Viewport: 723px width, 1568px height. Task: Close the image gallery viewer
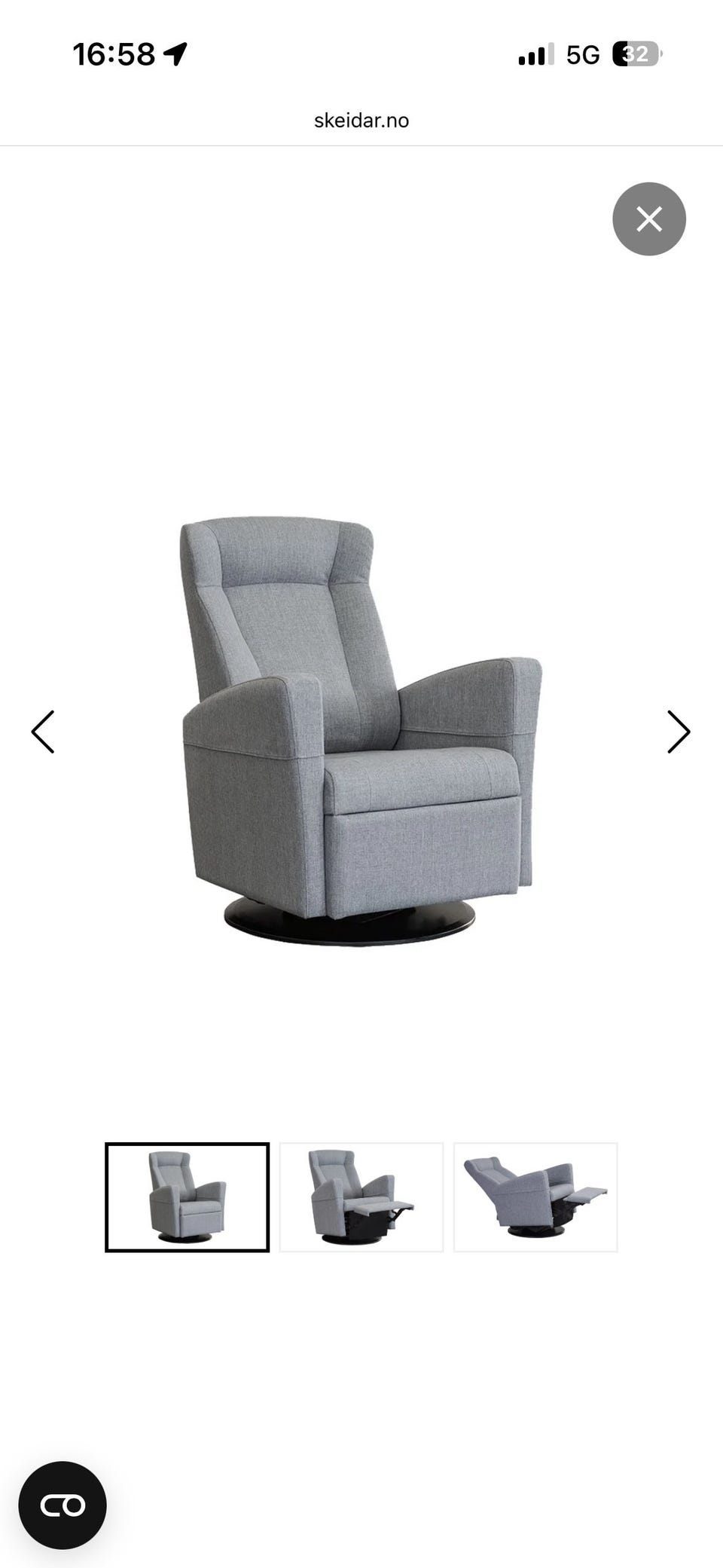(x=648, y=219)
